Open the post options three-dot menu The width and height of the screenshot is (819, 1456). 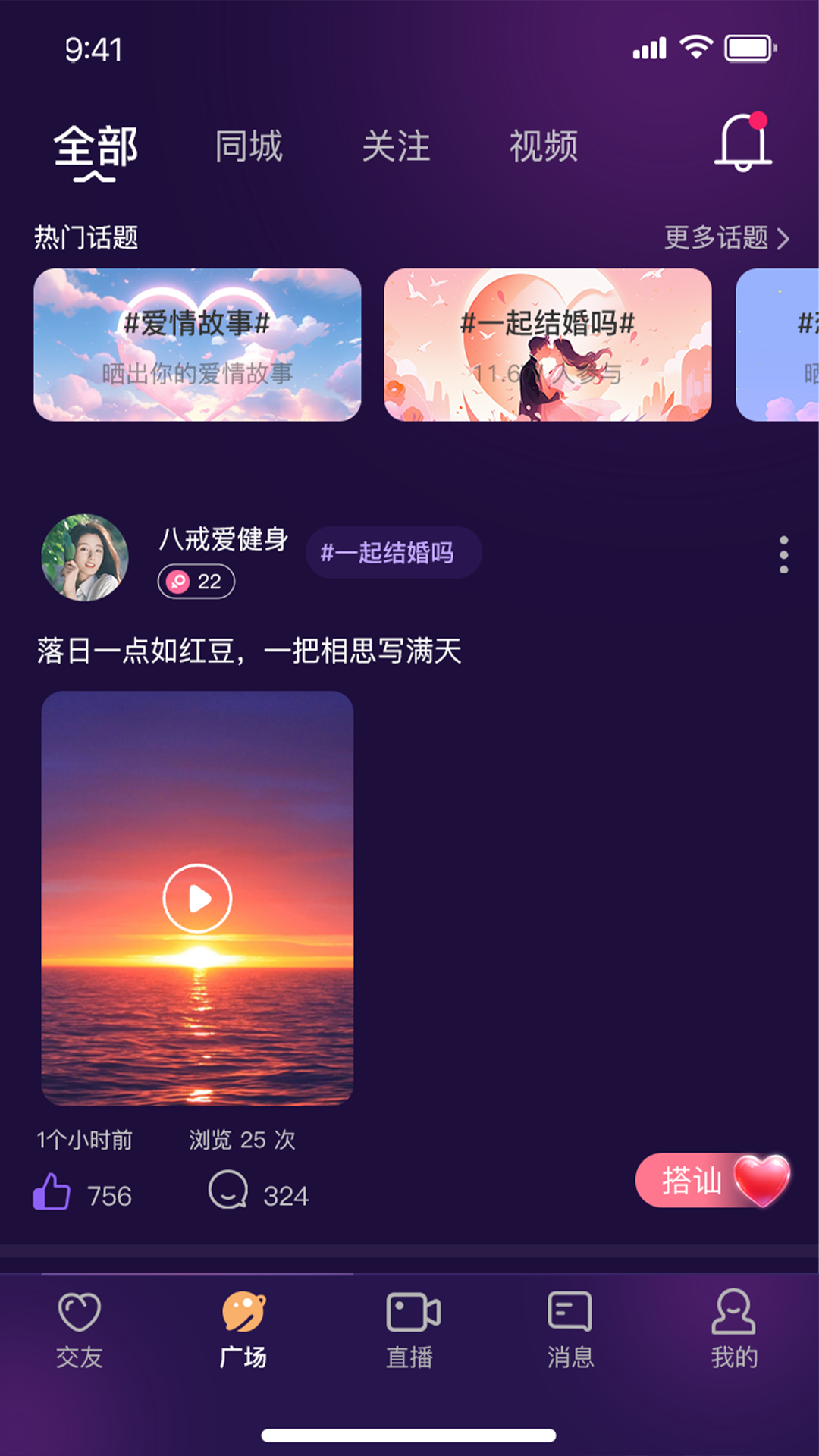[x=783, y=554]
